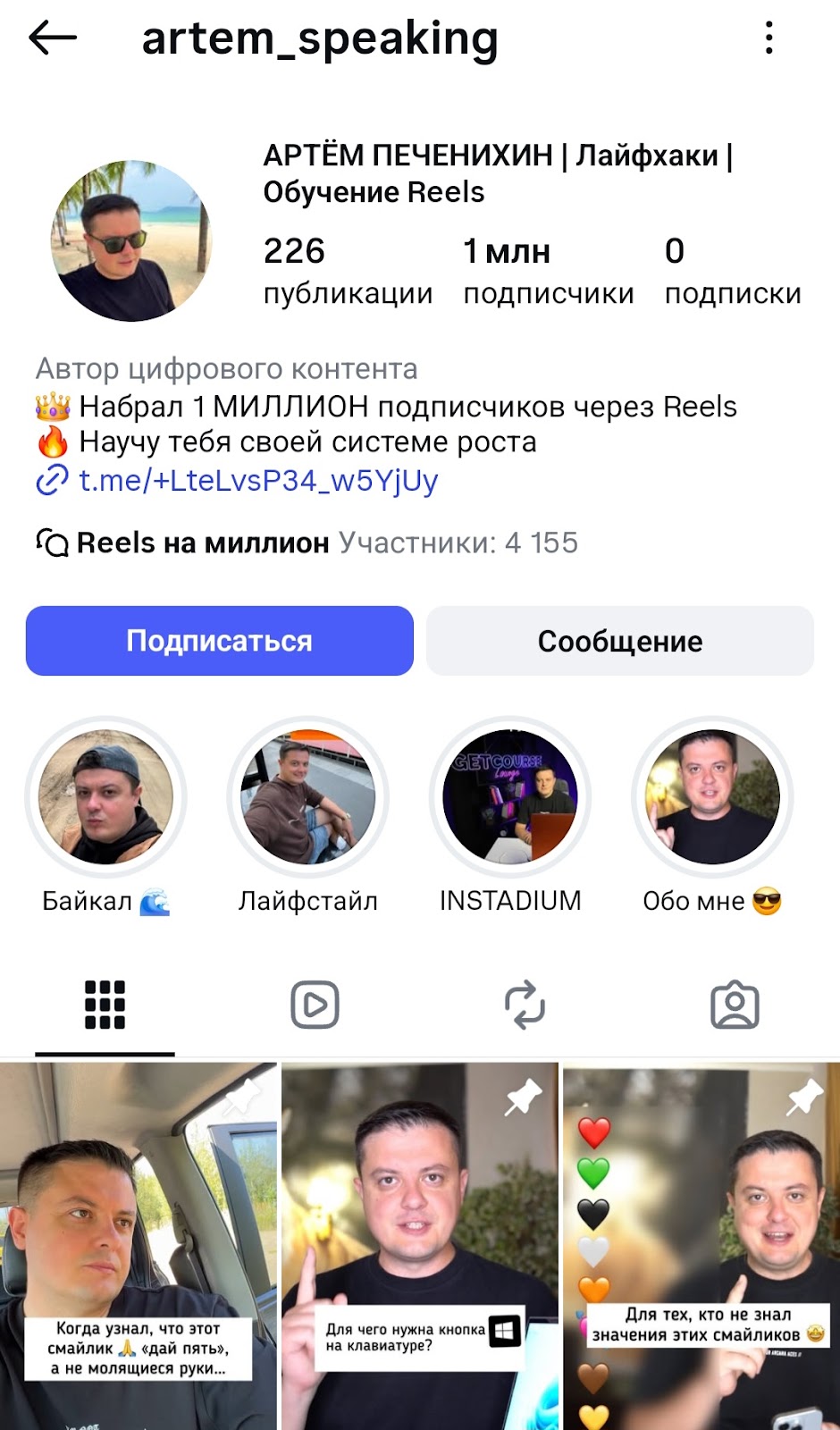This screenshot has height=1430, width=840.
Task: Switch to the posts grid tab
Action: [x=105, y=1005]
